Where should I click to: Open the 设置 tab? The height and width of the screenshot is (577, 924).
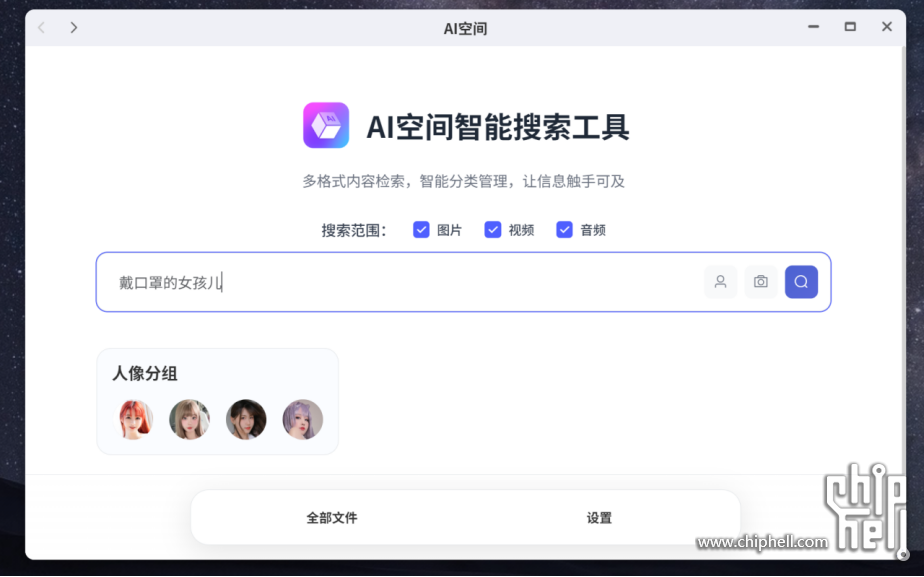[x=599, y=518]
